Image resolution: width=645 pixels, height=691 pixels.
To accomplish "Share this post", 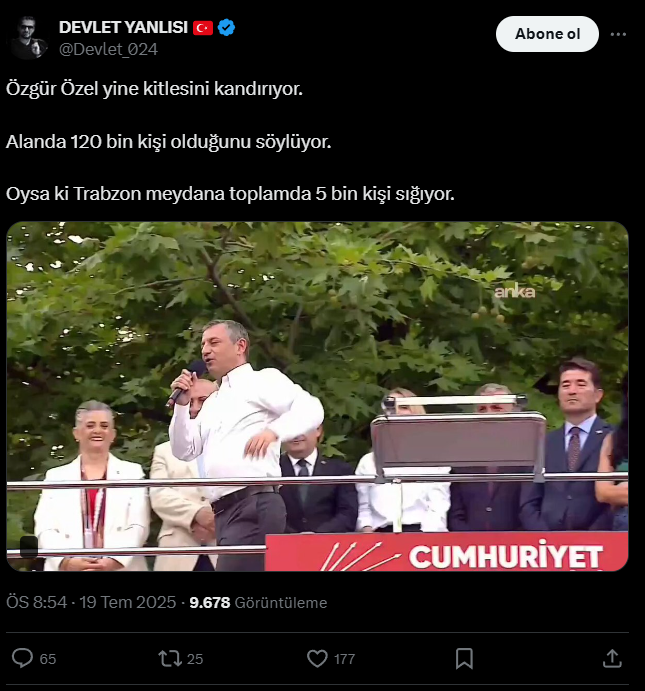I will tap(612, 658).
